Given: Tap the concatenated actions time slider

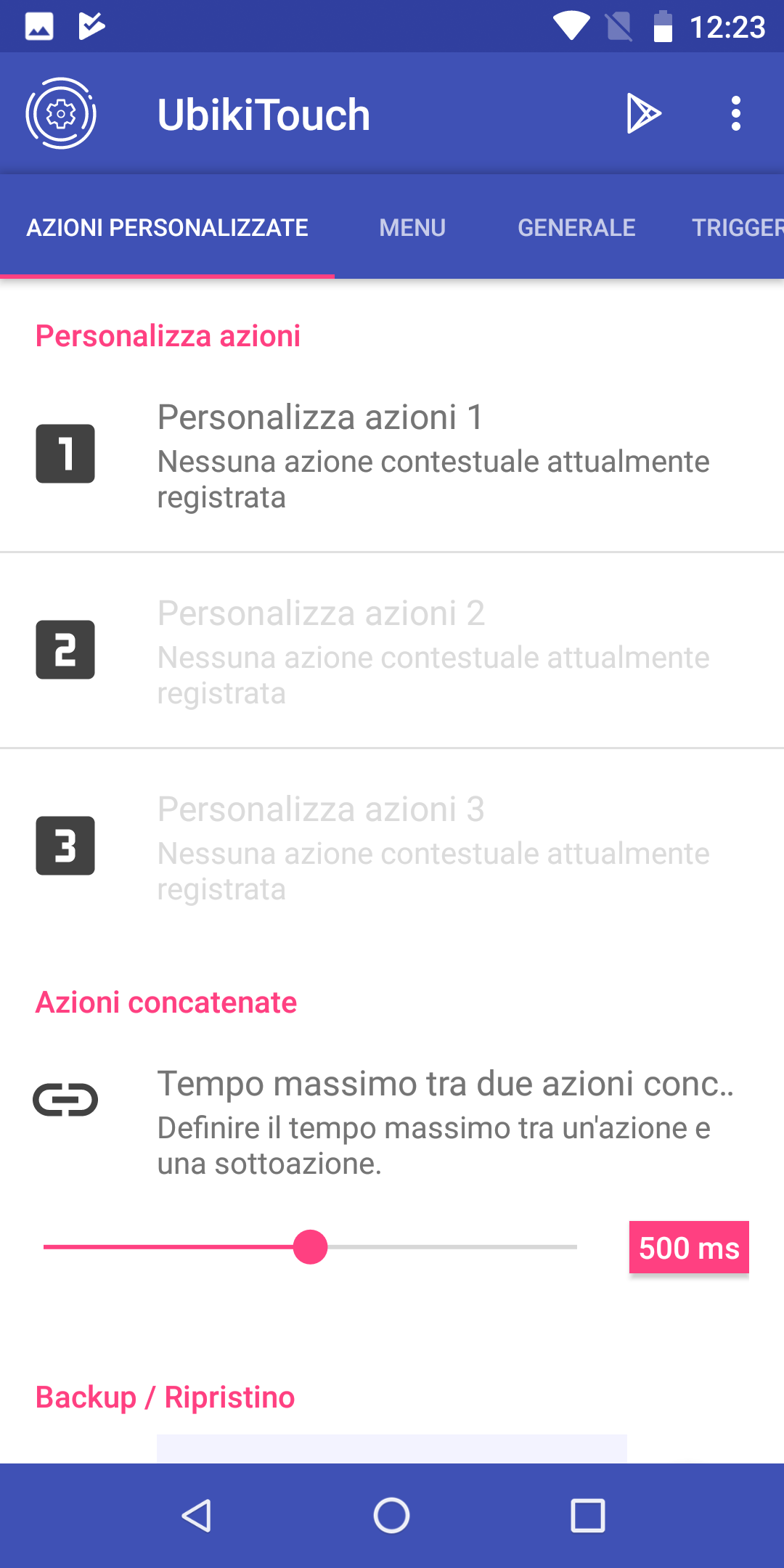Looking at the screenshot, I should point(310,1247).
